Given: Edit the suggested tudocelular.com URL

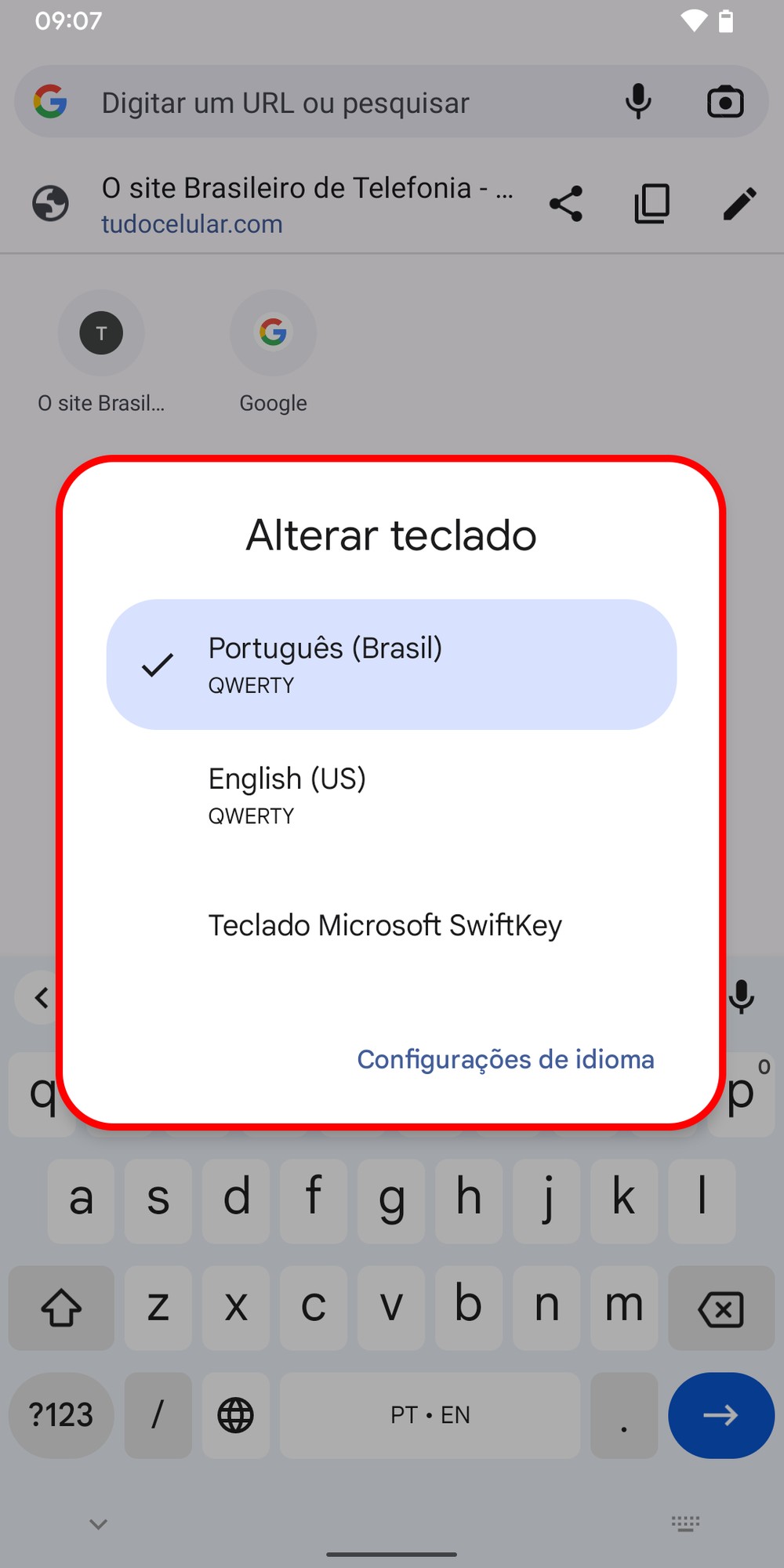Looking at the screenshot, I should [x=739, y=205].
